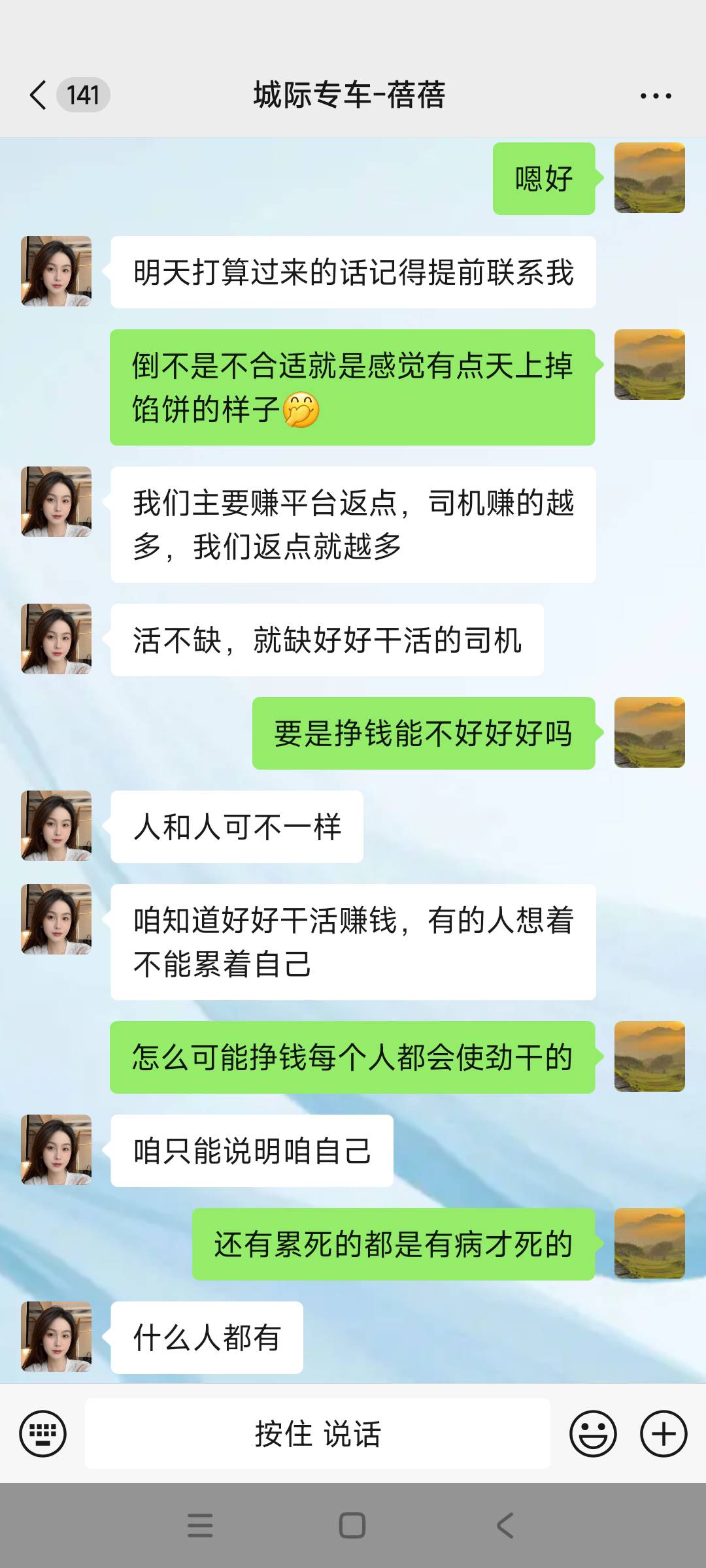The image size is (706, 1568).
Task: Tap the chat title 城际专车-蓓蓓
Action: coord(348,95)
